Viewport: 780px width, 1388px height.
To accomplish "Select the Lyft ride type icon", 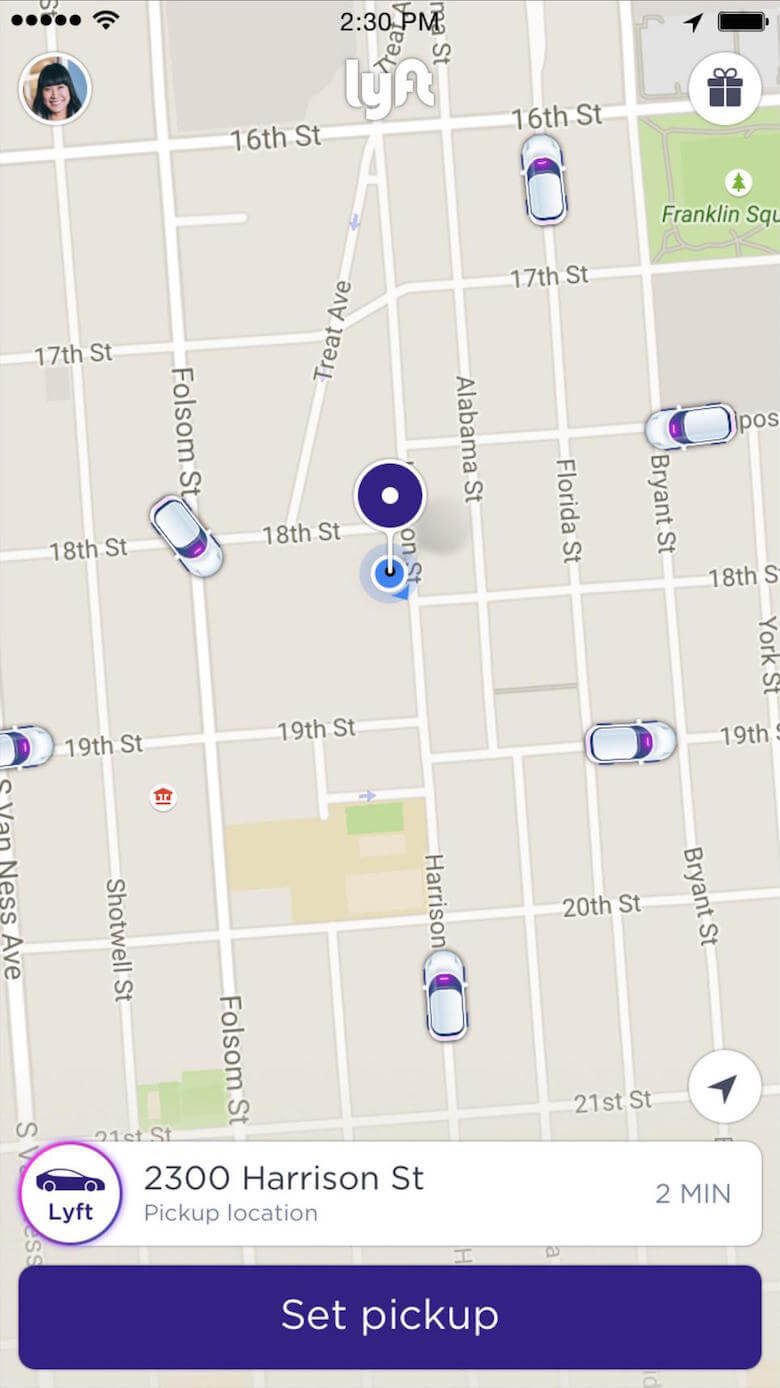I will [70, 1193].
